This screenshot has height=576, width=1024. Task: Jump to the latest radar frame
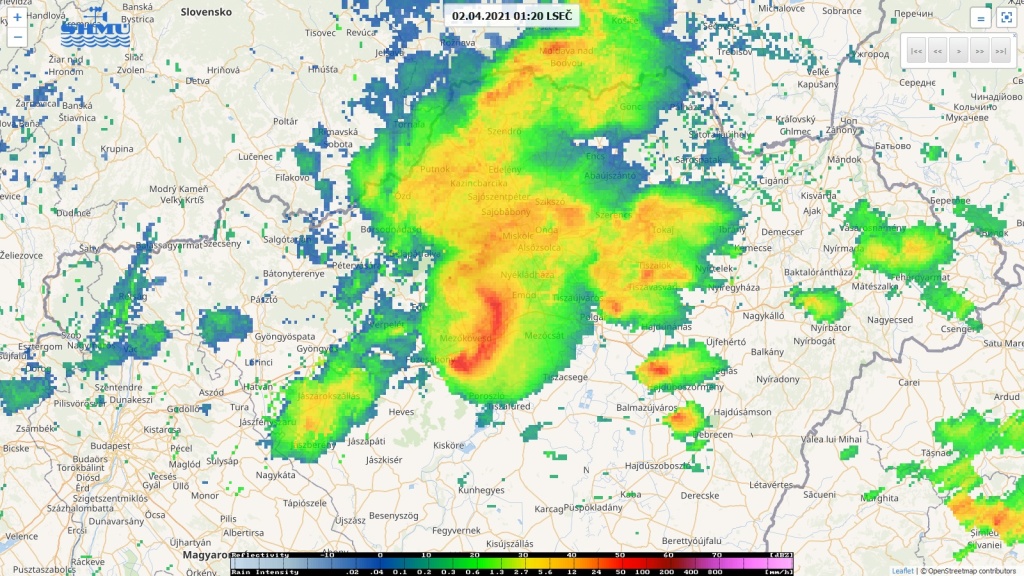point(1000,49)
